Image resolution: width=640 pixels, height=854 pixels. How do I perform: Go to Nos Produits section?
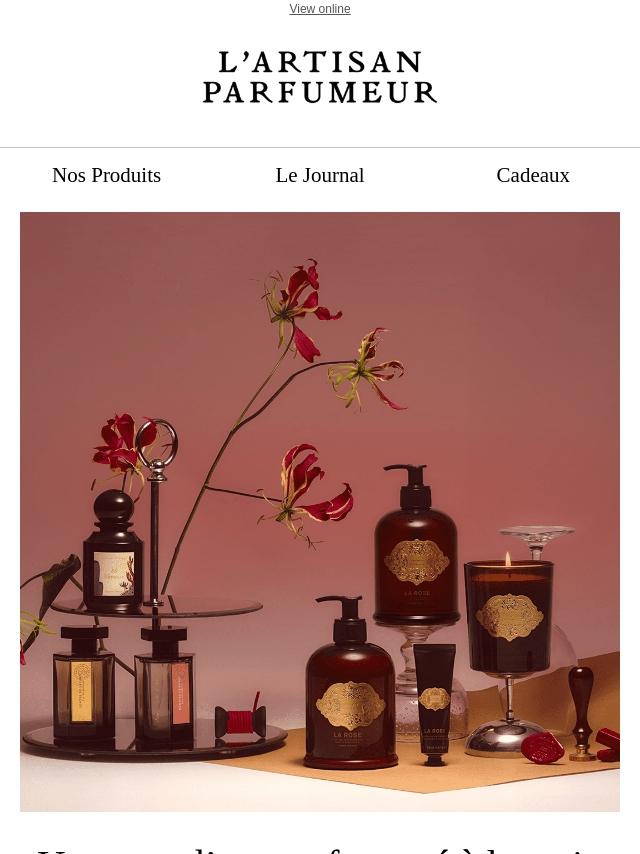point(106,175)
